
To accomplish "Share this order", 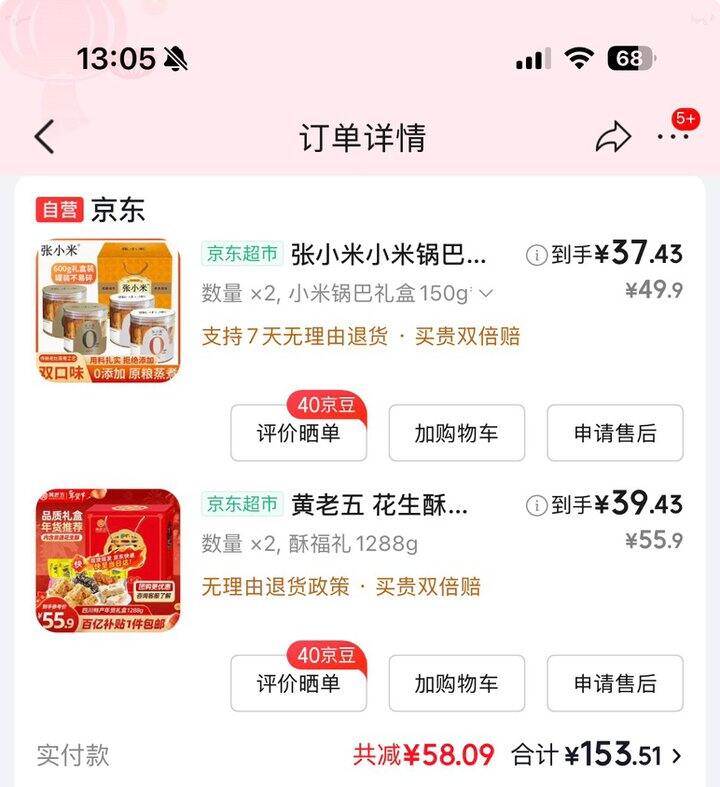I will pos(613,137).
